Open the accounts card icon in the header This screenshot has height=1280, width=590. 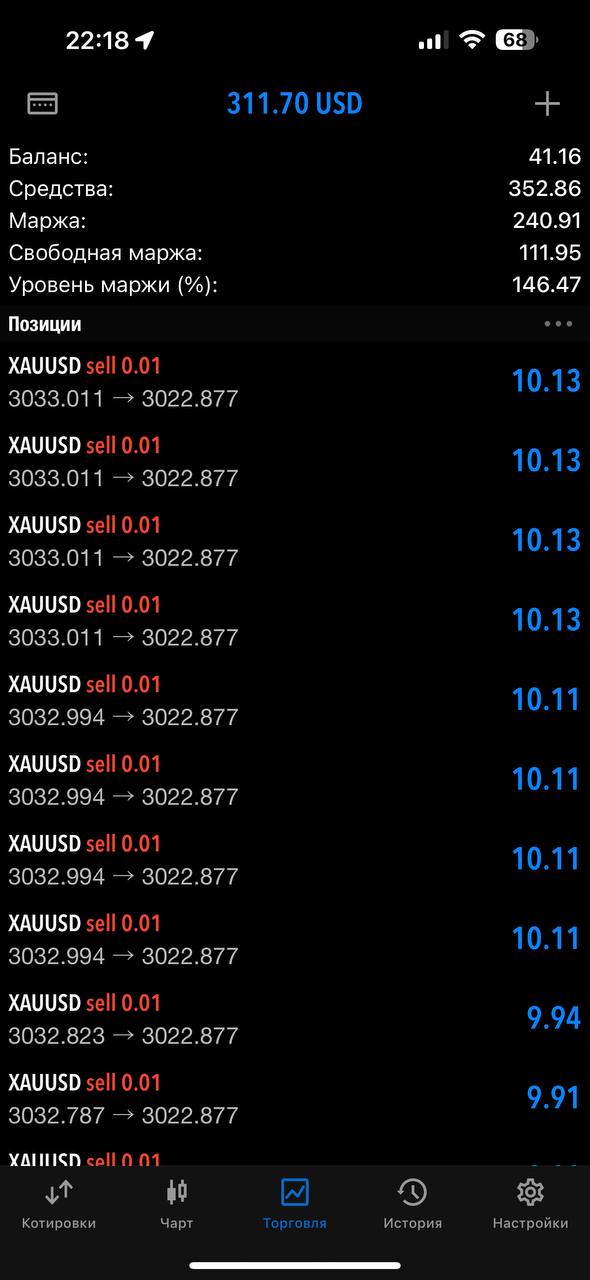42,103
